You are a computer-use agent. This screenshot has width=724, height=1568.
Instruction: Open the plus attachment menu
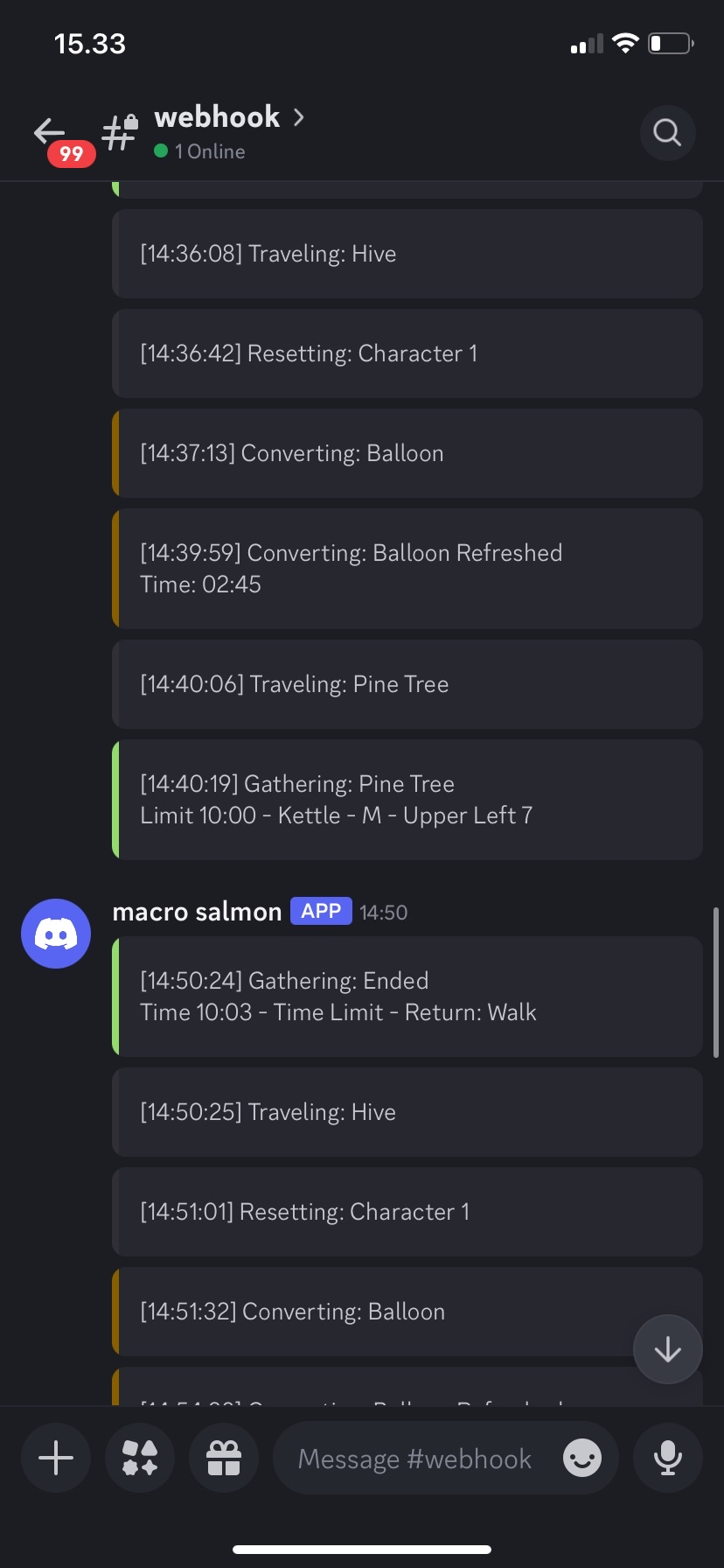pos(56,1458)
